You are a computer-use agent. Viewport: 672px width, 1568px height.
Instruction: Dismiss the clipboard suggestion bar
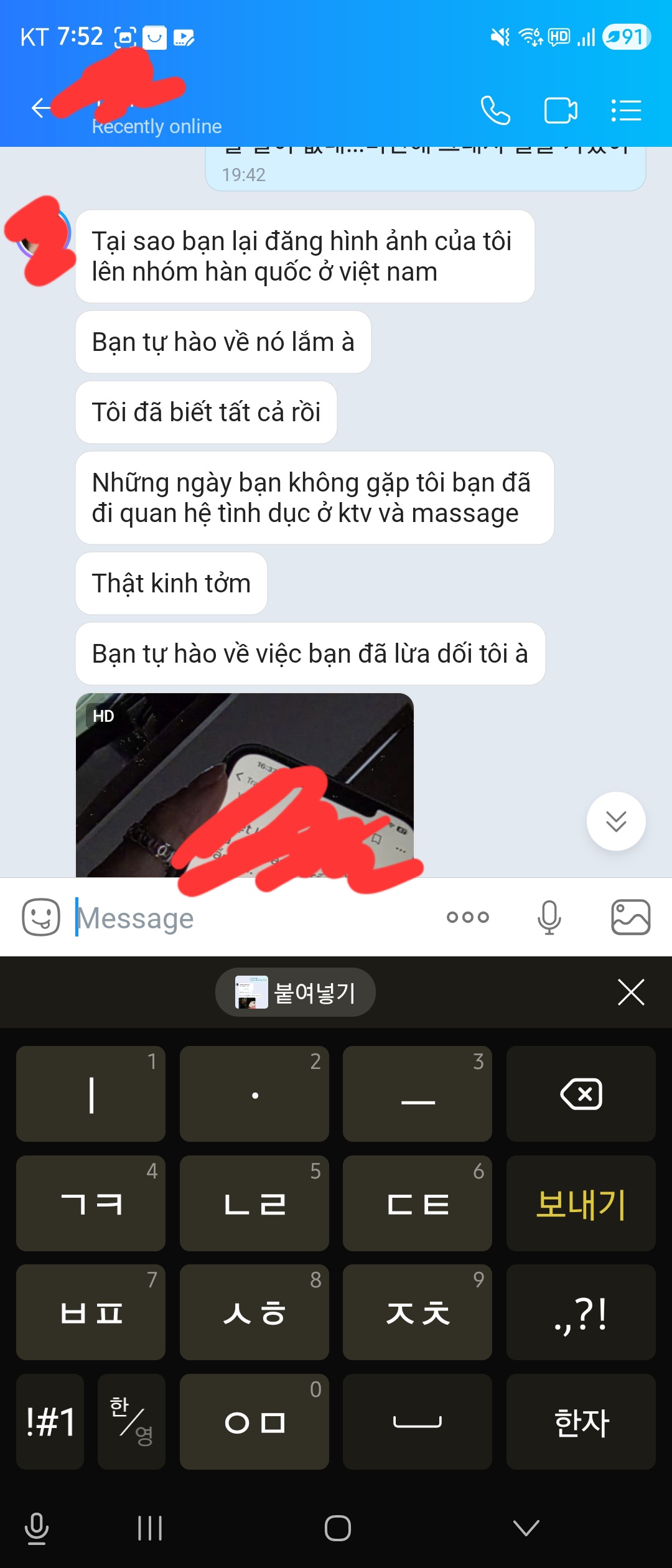[631, 992]
